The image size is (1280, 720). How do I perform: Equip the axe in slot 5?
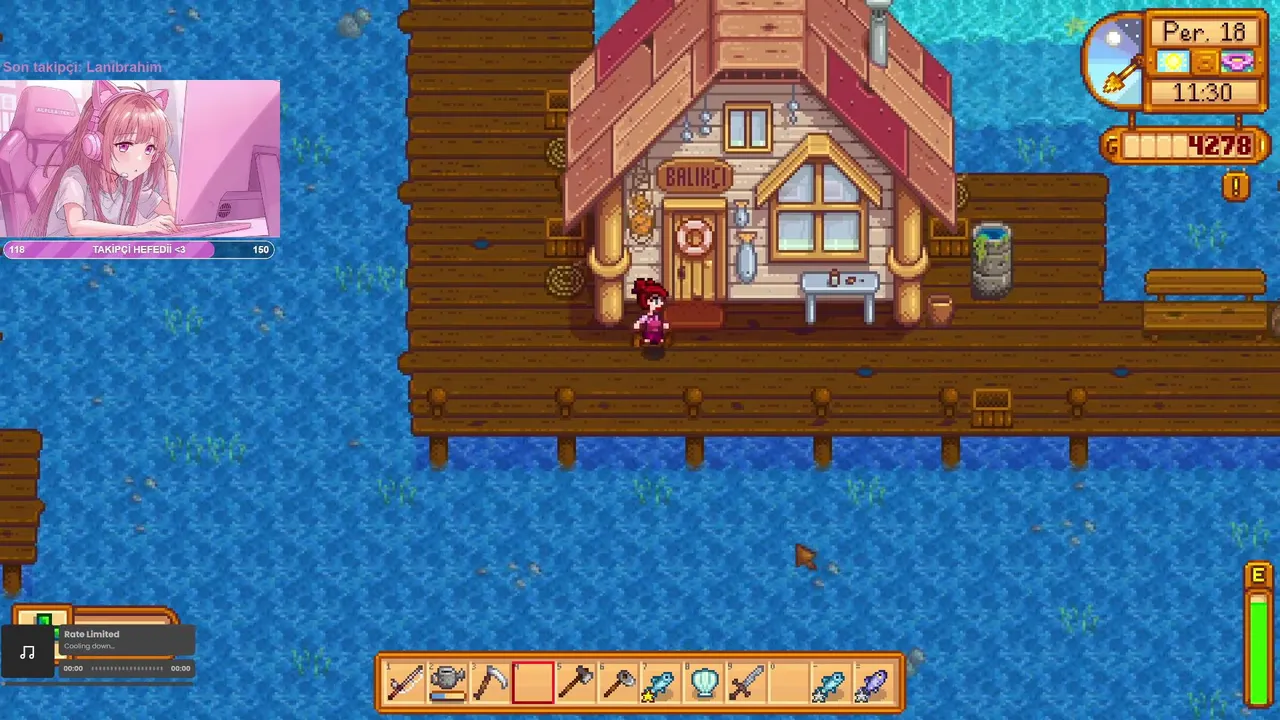(576, 683)
